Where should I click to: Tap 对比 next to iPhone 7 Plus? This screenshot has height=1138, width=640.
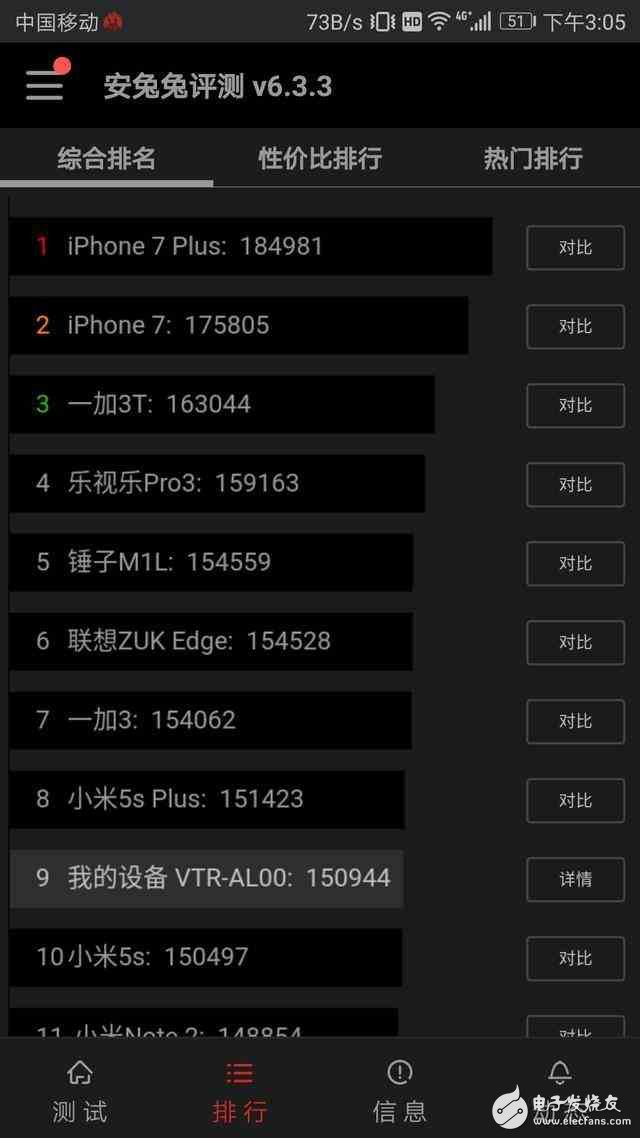tap(575, 247)
